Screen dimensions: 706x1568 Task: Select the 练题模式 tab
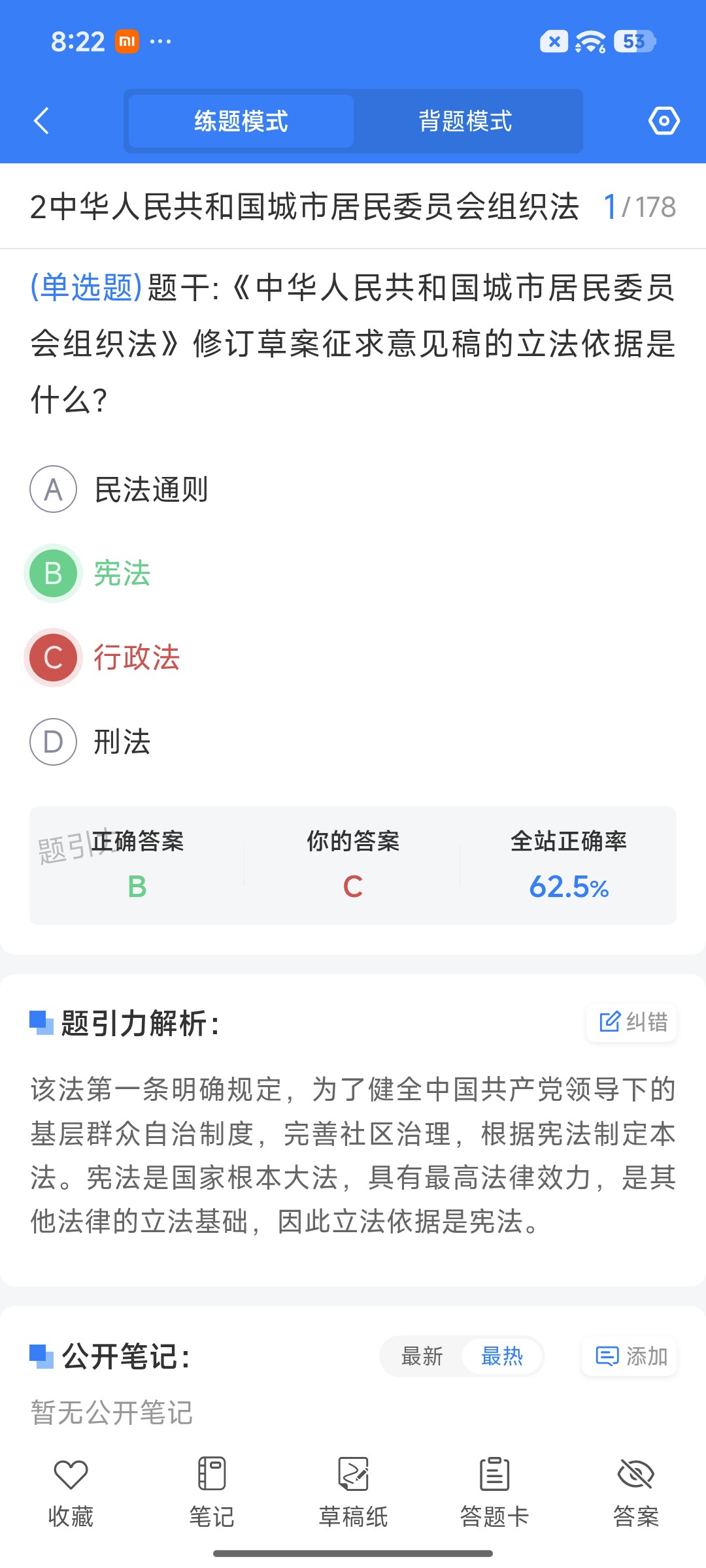pos(241,121)
